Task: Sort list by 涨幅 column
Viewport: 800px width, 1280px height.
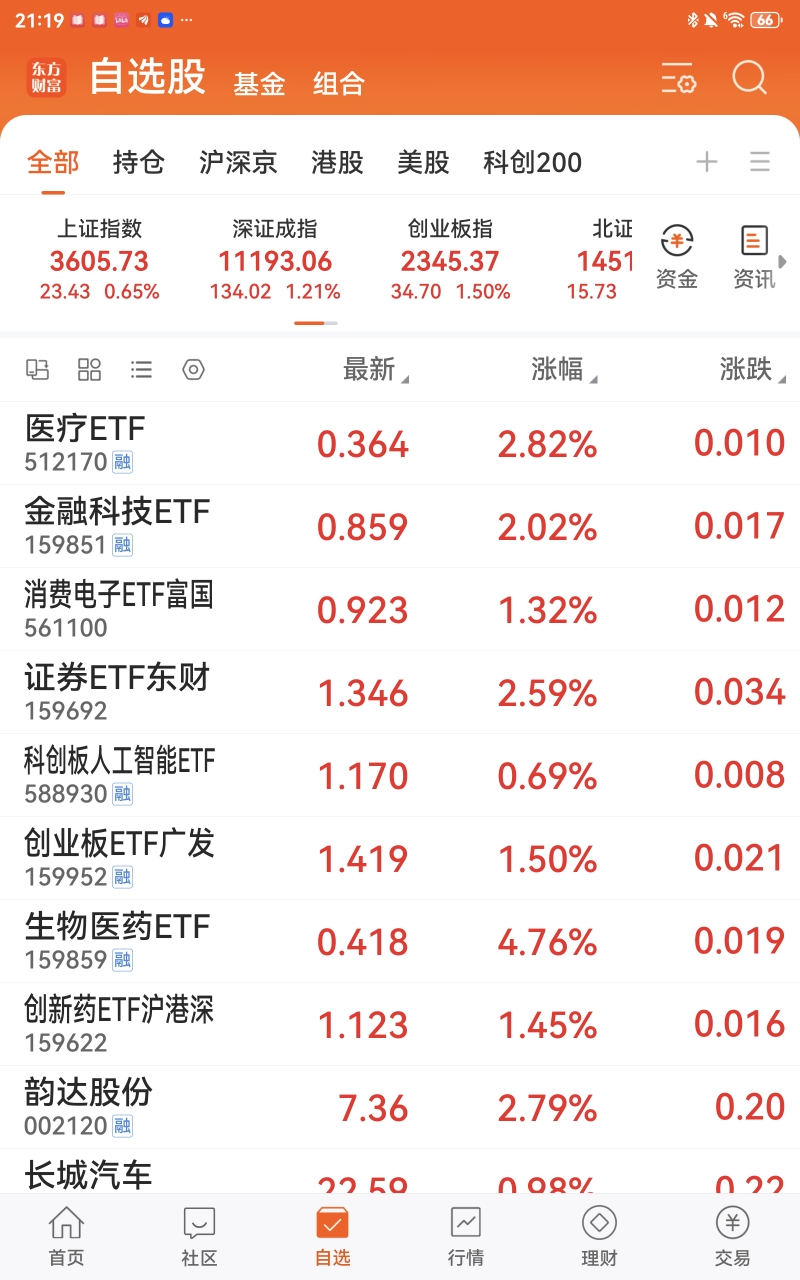Action: 565,369
